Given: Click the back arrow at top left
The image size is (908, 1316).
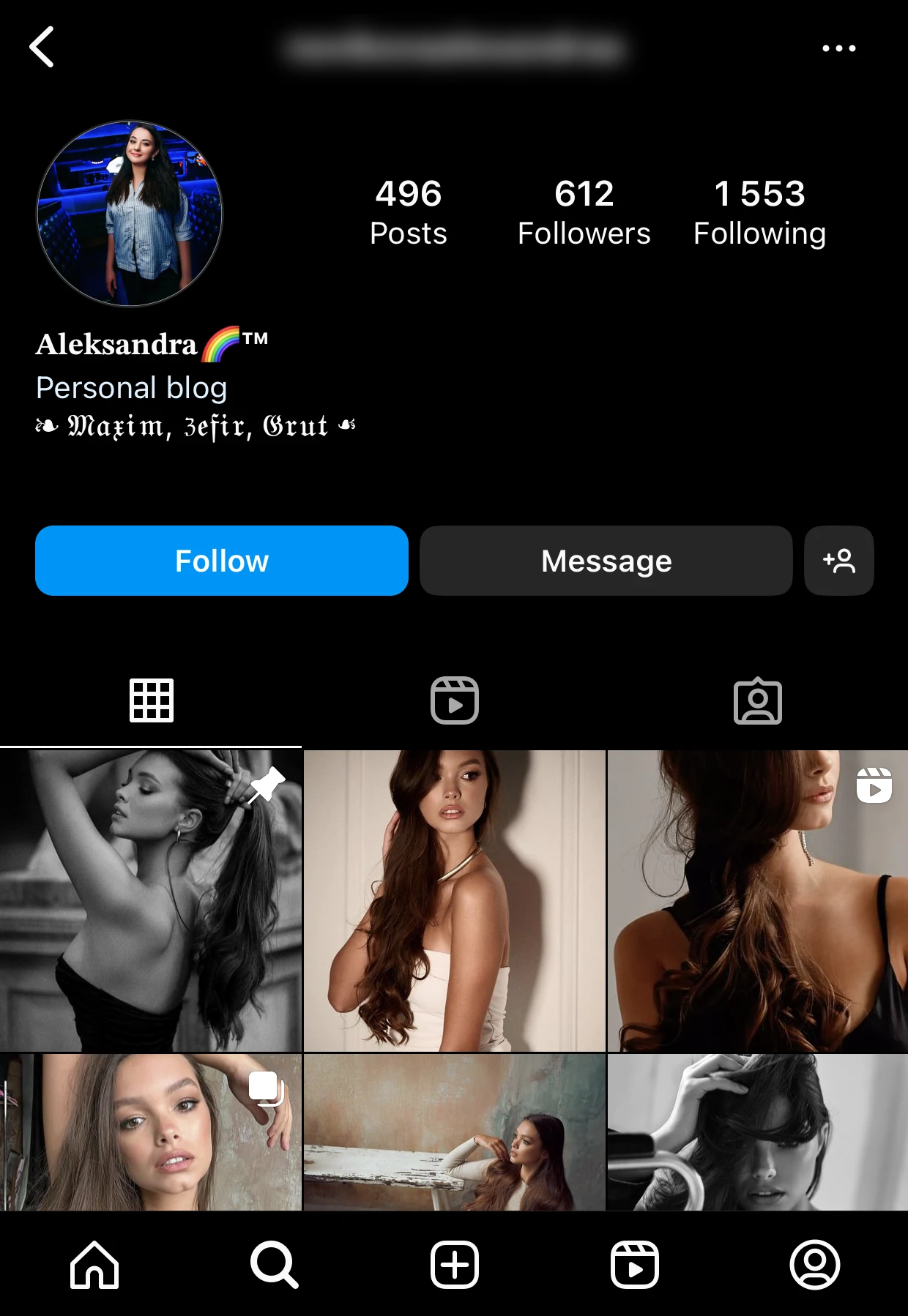Looking at the screenshot, I should click(x=42, y=47).
